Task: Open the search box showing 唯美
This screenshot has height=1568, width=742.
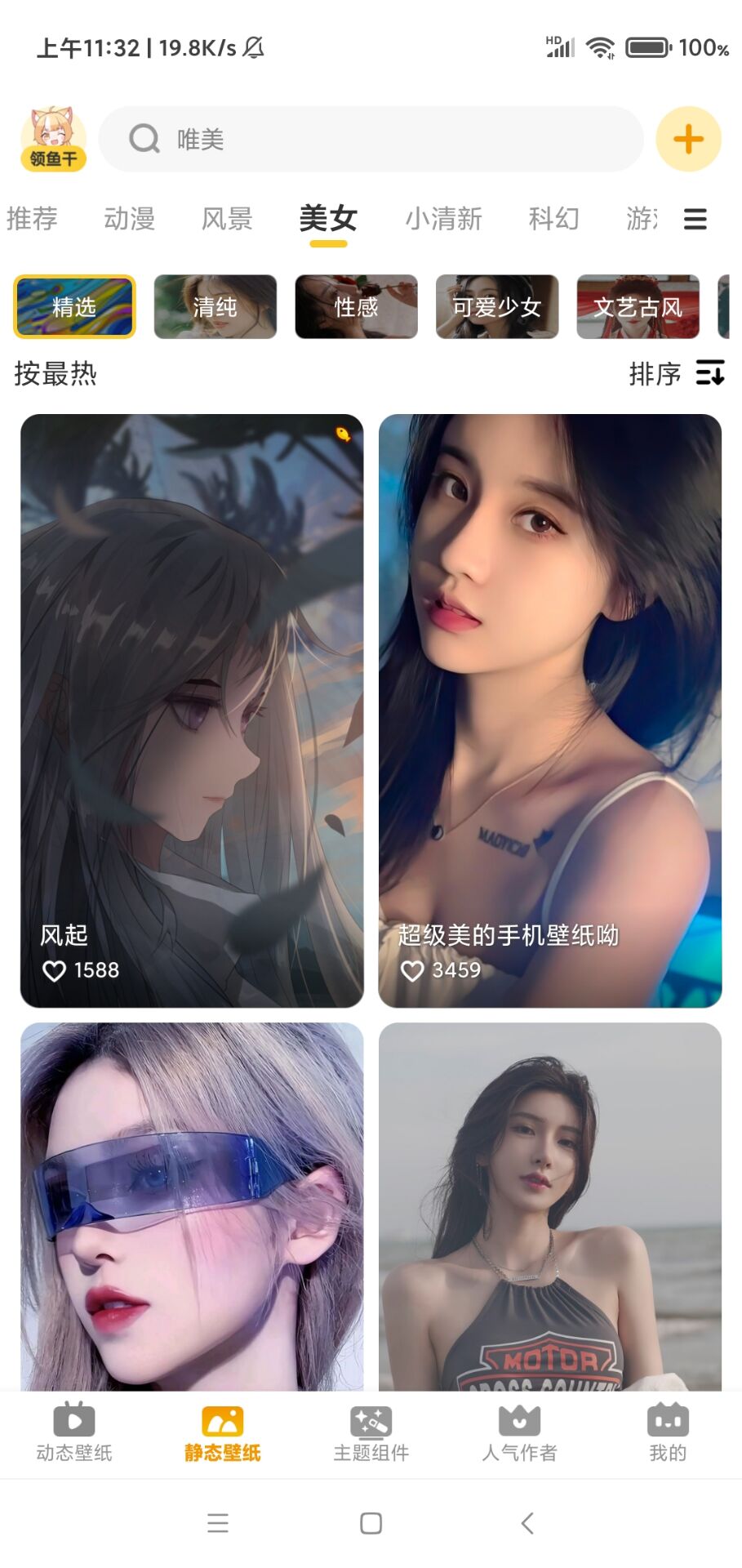Action: point(371,139)
